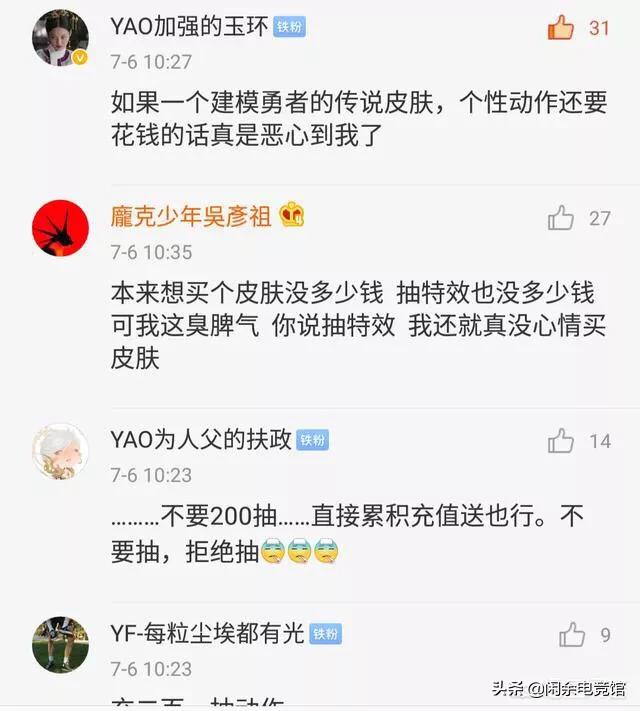Give a like to YF-每粒尘埃都有光's comment
The image size is (640, 711).
tap(572, 634)
